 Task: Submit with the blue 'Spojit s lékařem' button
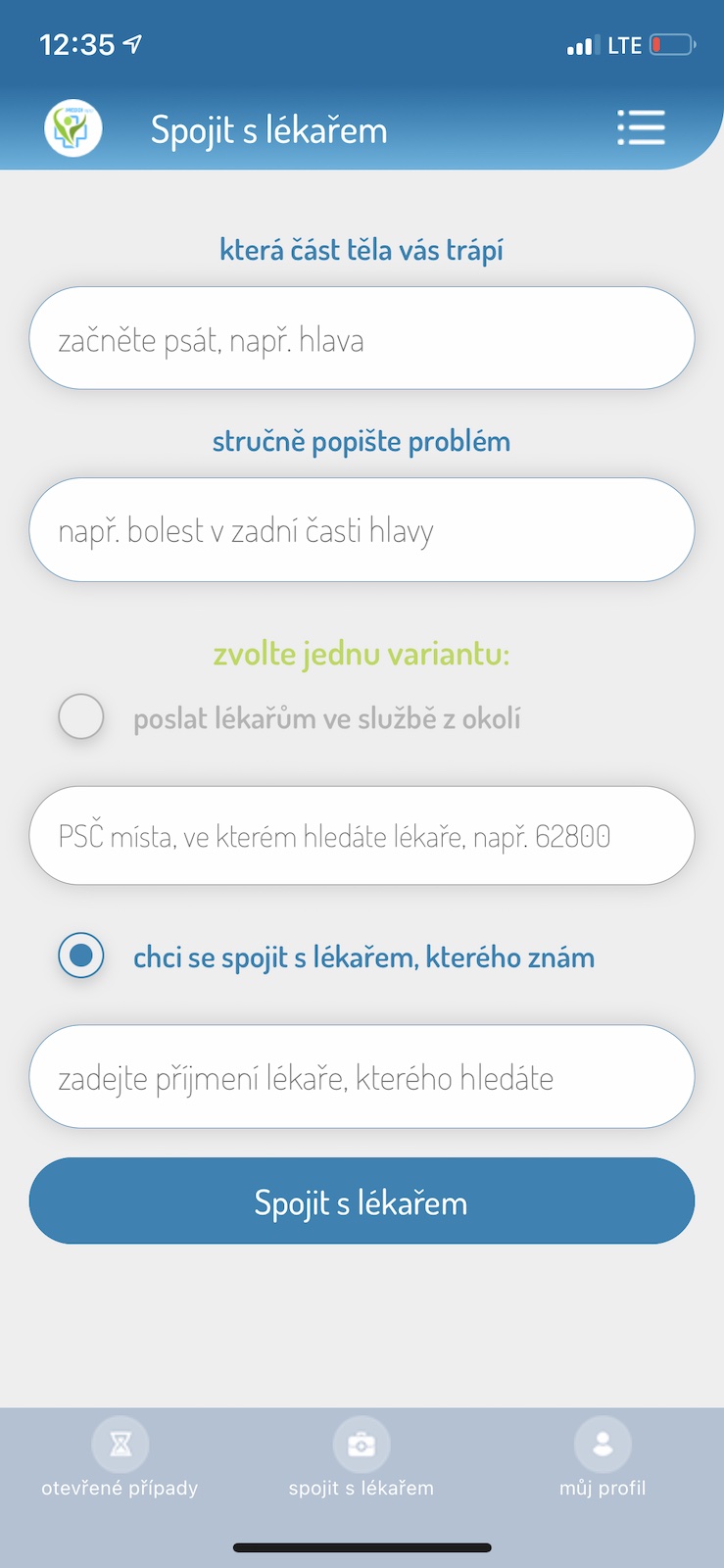coord(362,1201)
